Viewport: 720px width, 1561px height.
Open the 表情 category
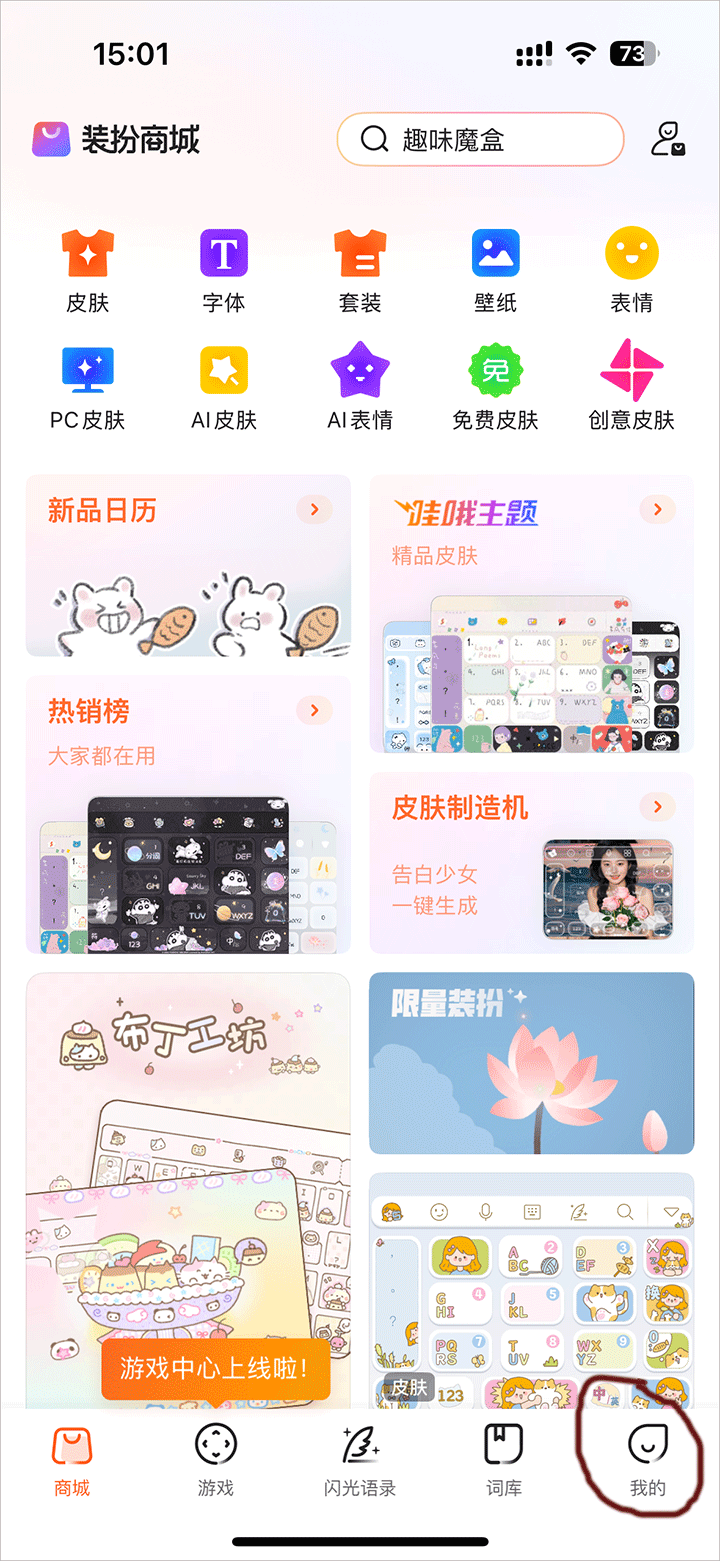(632, 269)
